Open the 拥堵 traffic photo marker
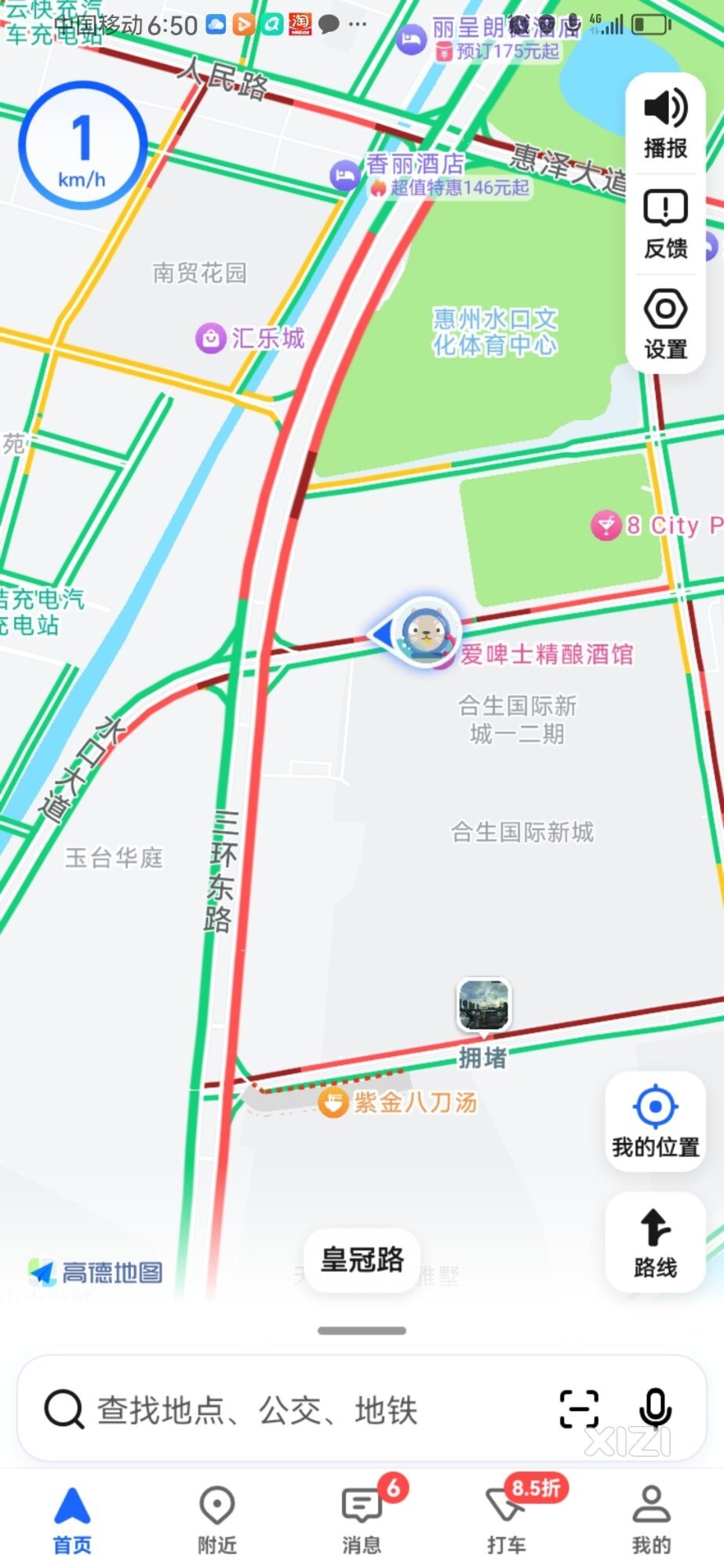 point(483,1005)
